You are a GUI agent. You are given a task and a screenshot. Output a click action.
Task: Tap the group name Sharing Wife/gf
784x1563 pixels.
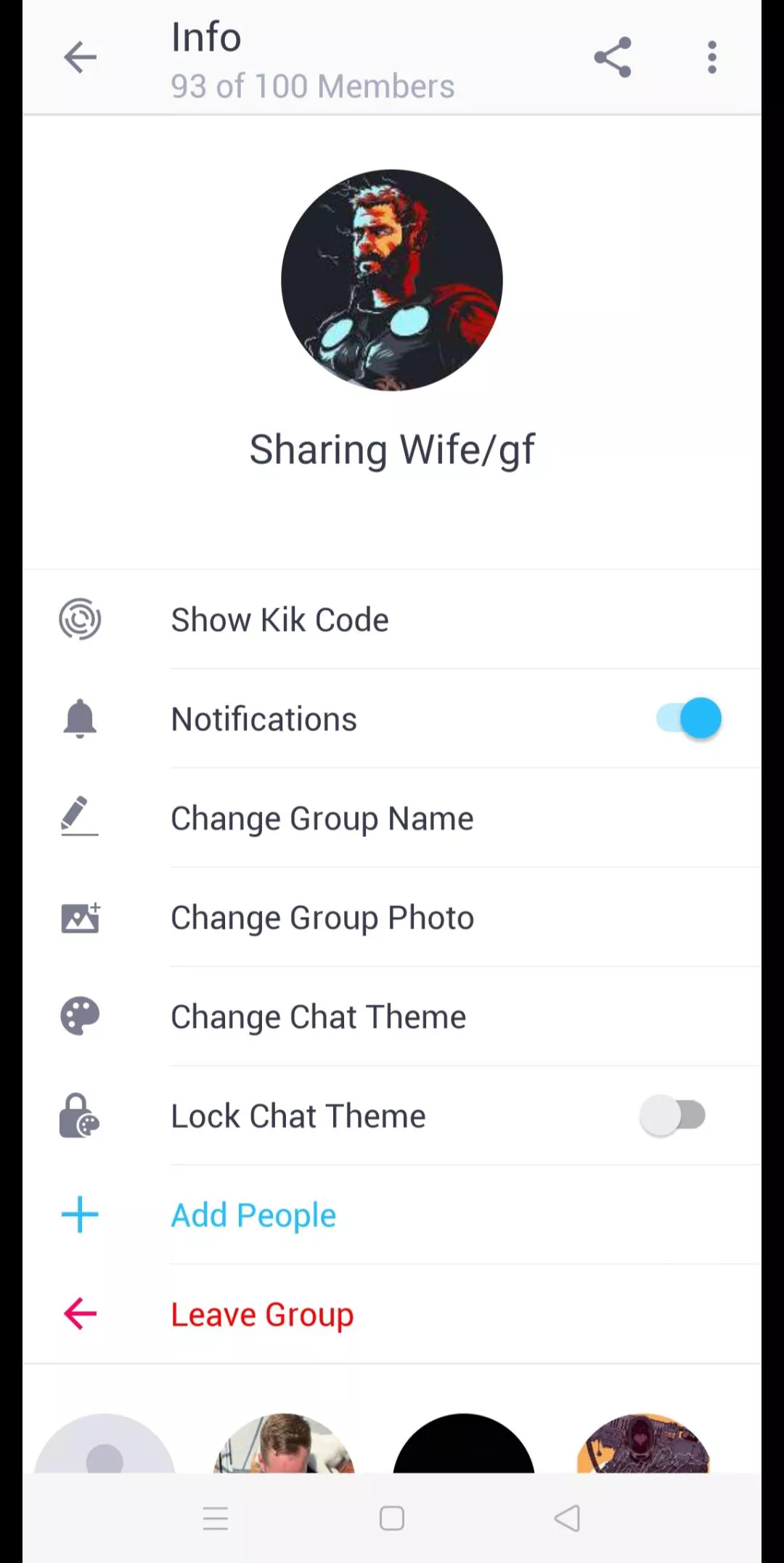tap(392, 449)
